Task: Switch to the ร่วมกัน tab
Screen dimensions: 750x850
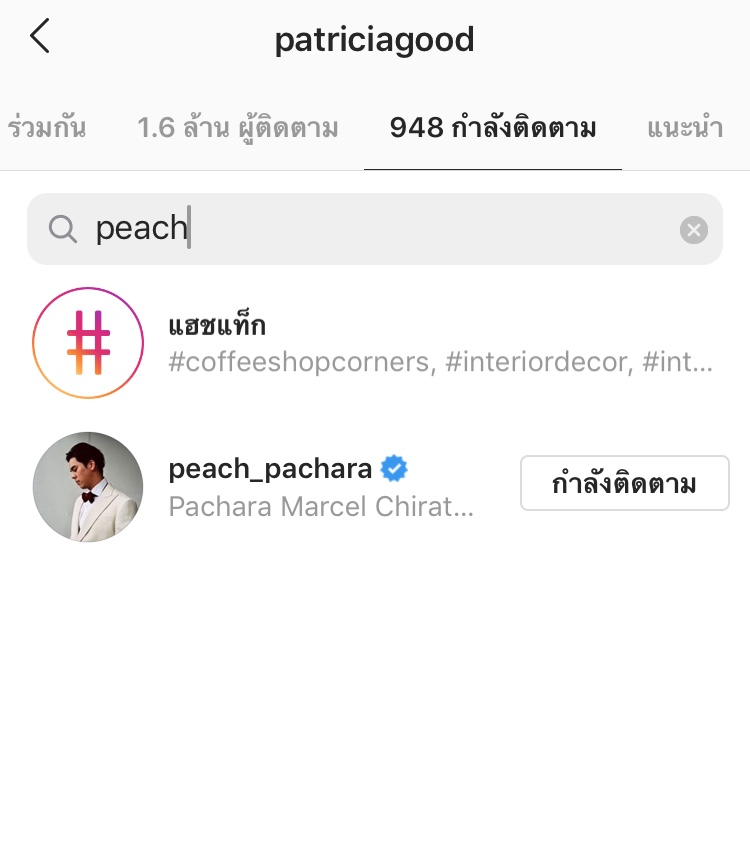Action: point(46,128)
